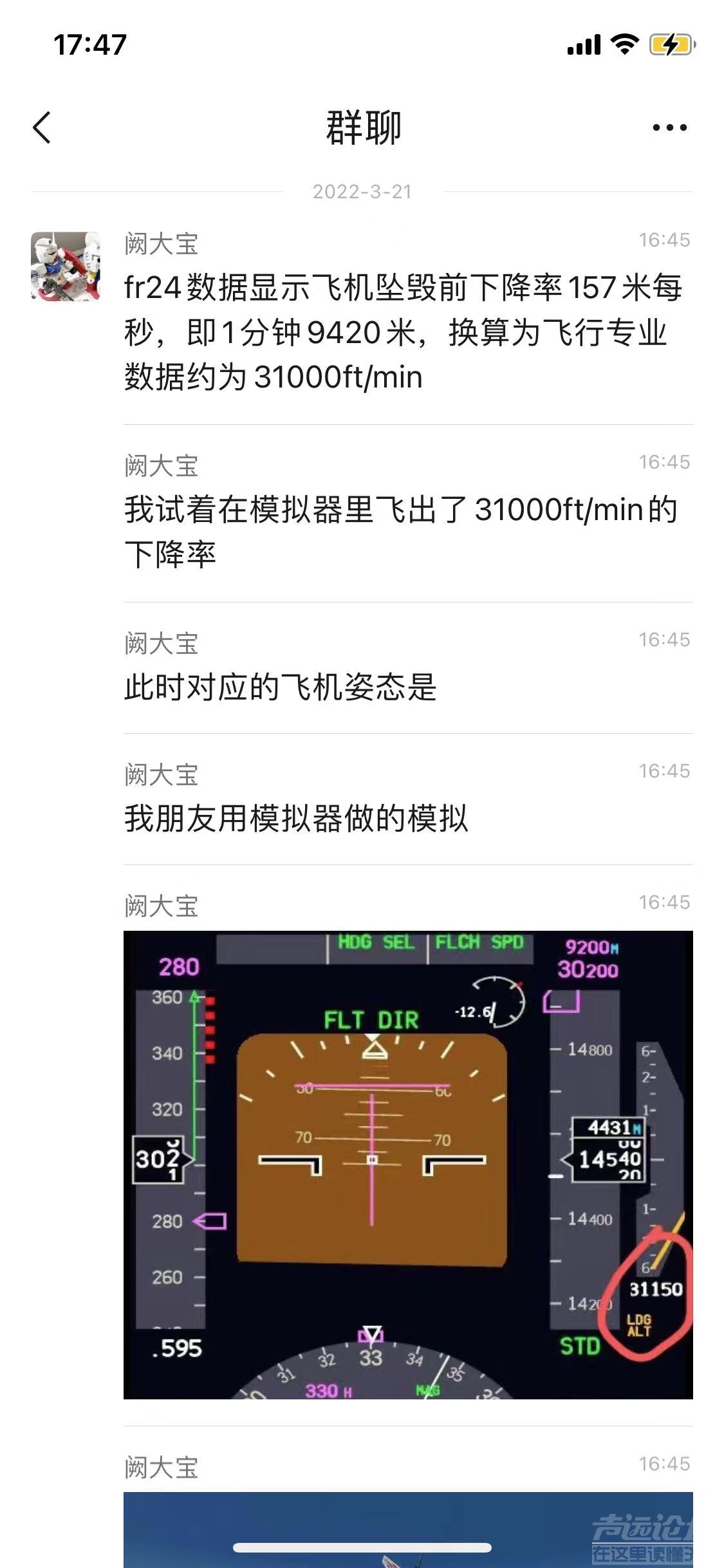Tap 阙大宝's Gundam avatar

(x=64, y=265)
